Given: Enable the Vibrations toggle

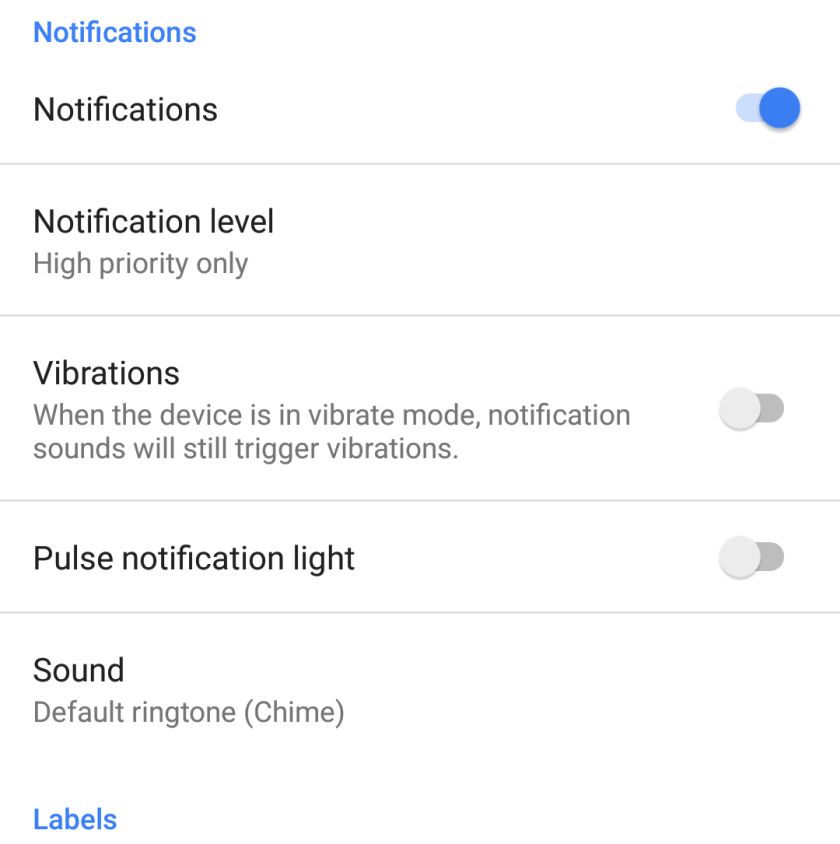Looking at the screenshot, I should pyautogui.click(x=751, y=409).
